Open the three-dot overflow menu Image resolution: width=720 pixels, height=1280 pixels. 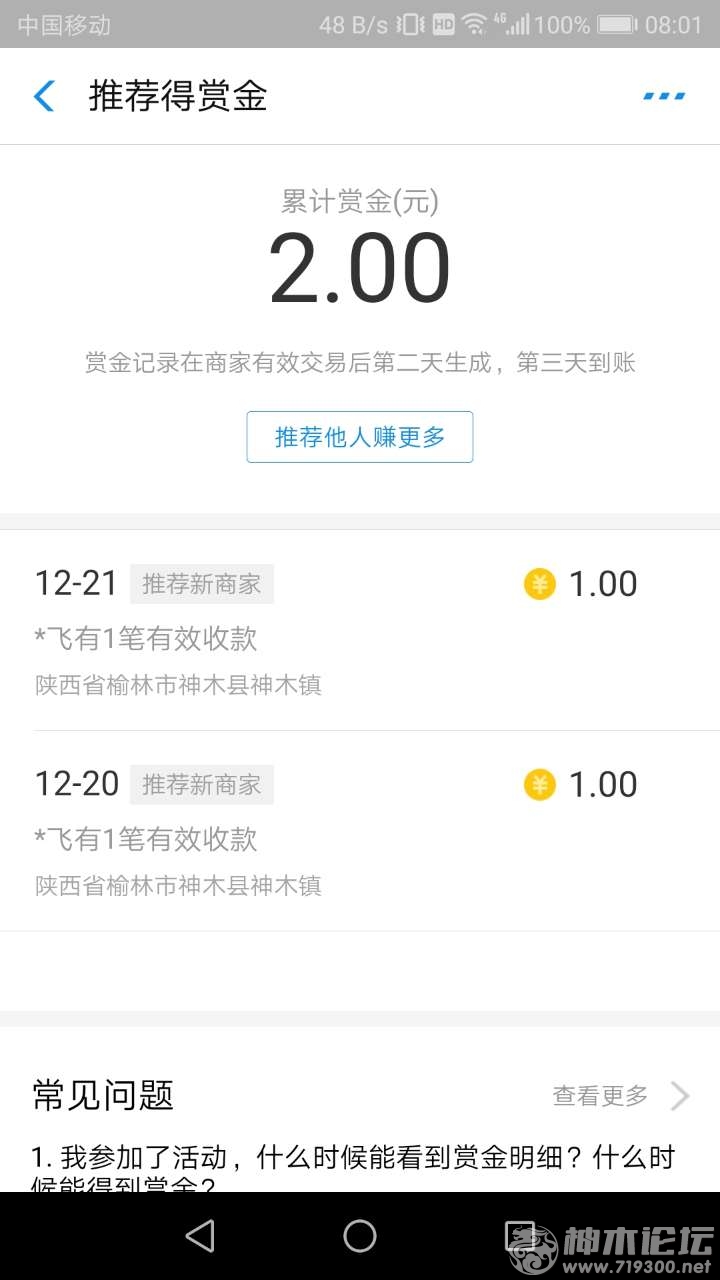664,96
